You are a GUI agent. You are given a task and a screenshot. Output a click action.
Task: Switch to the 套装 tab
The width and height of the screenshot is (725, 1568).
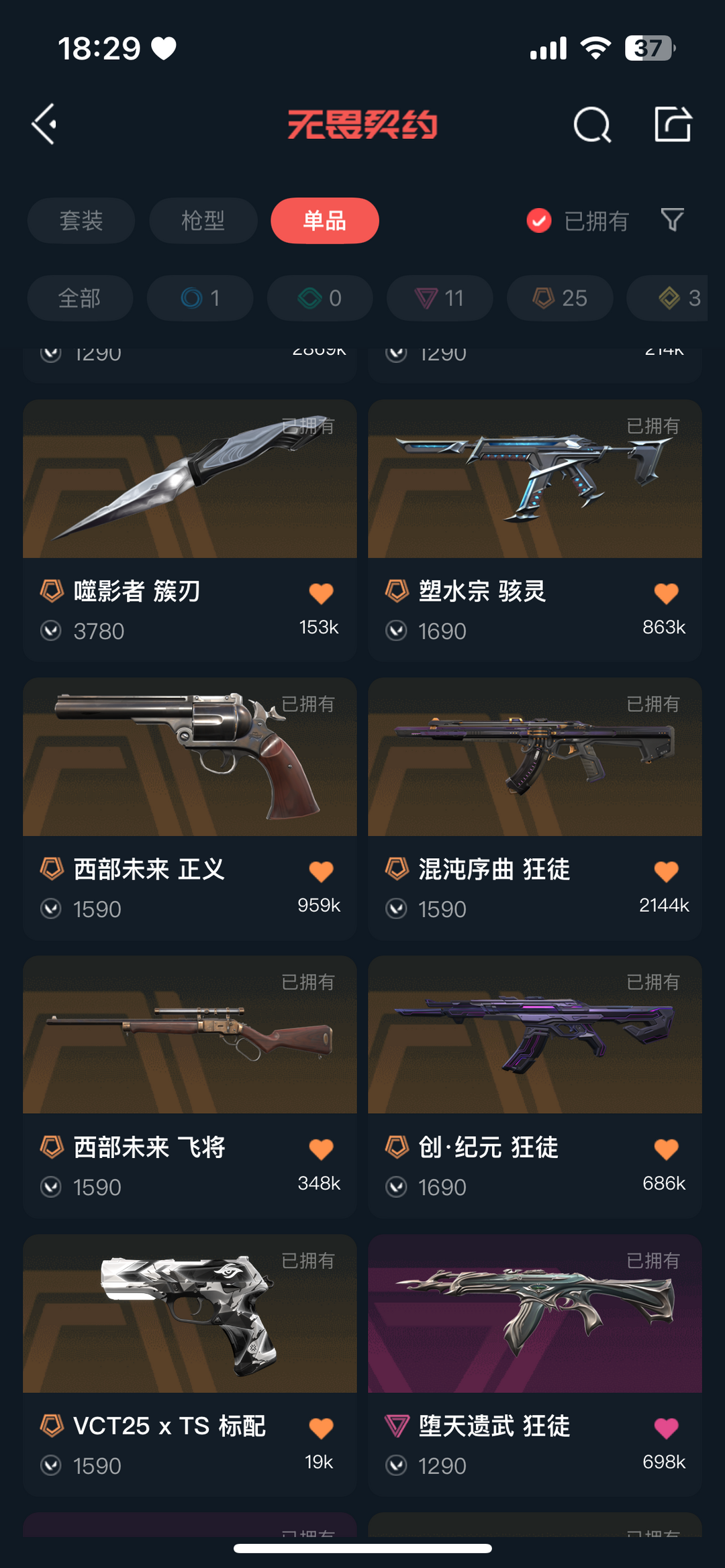point(81,221)
